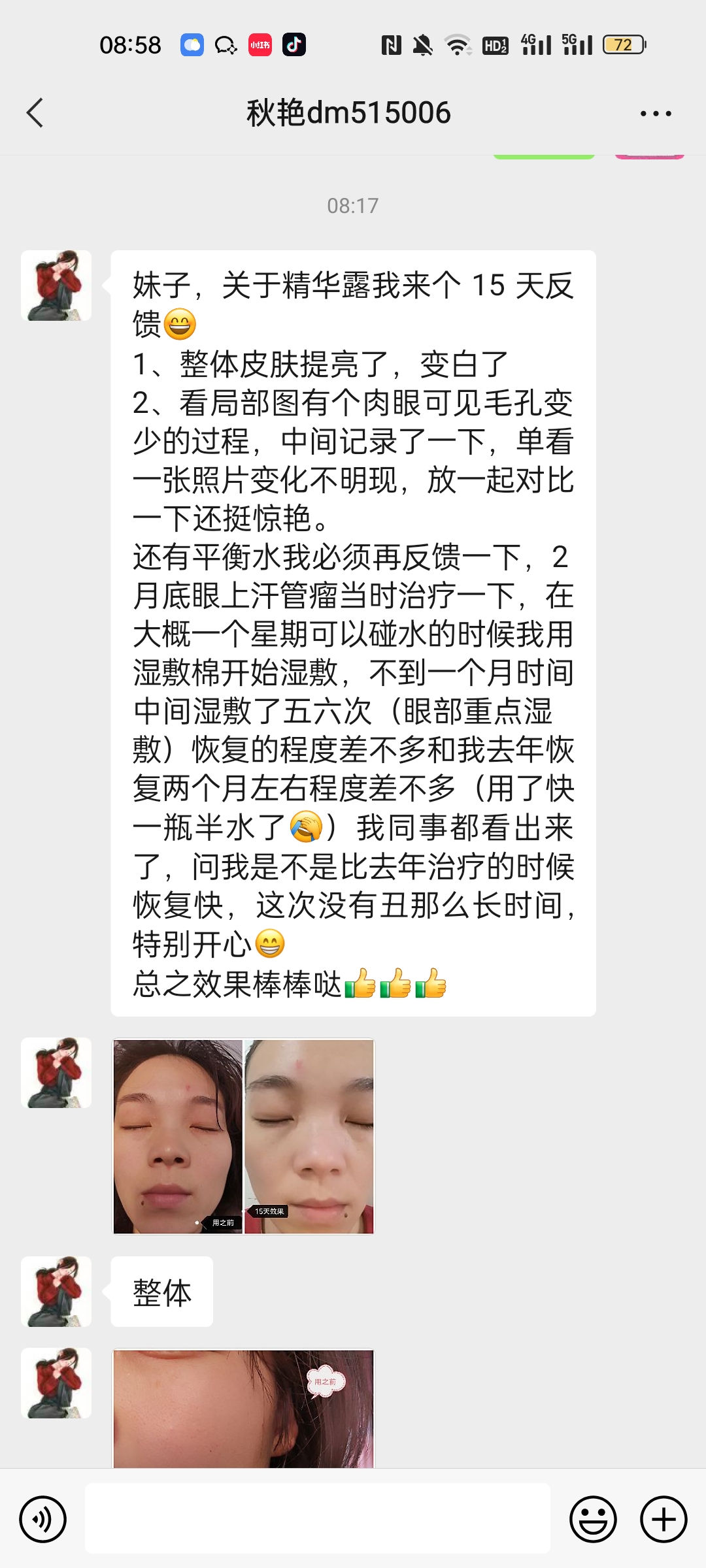This screenshot has height=1568, width=706.
Task: Go back from the chat
Action: (x=35, y=113)
